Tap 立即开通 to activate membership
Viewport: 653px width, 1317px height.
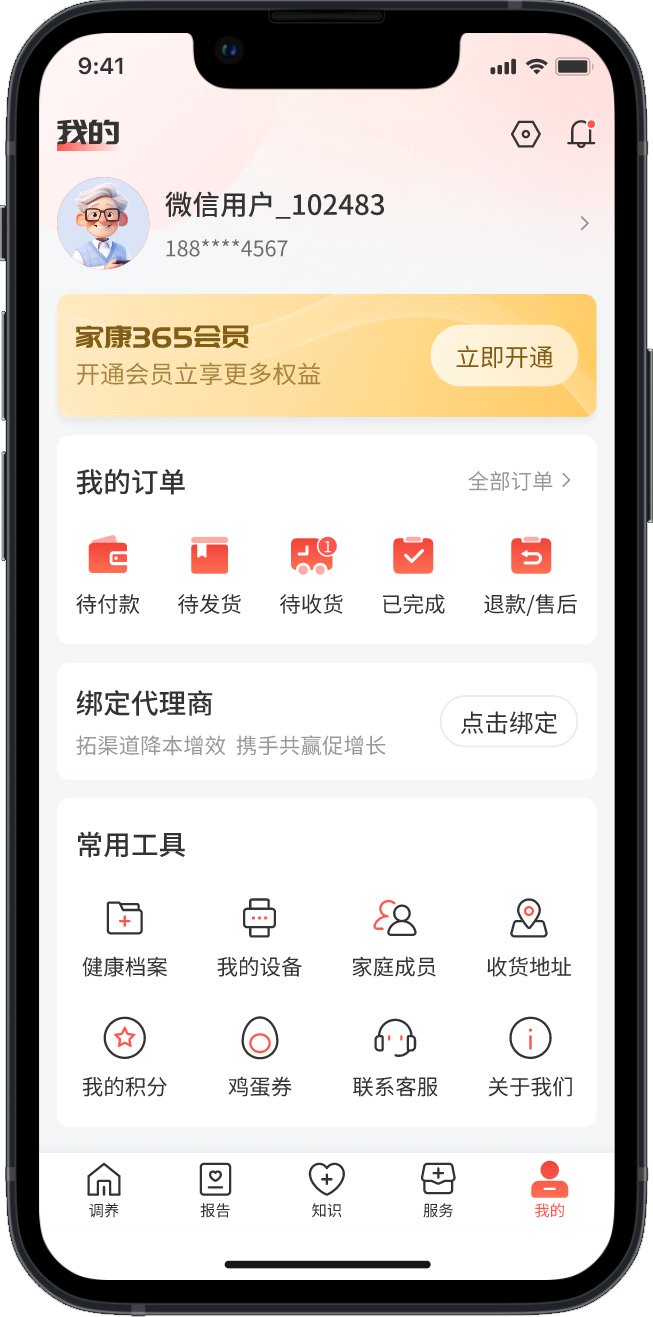click(504, 357)
